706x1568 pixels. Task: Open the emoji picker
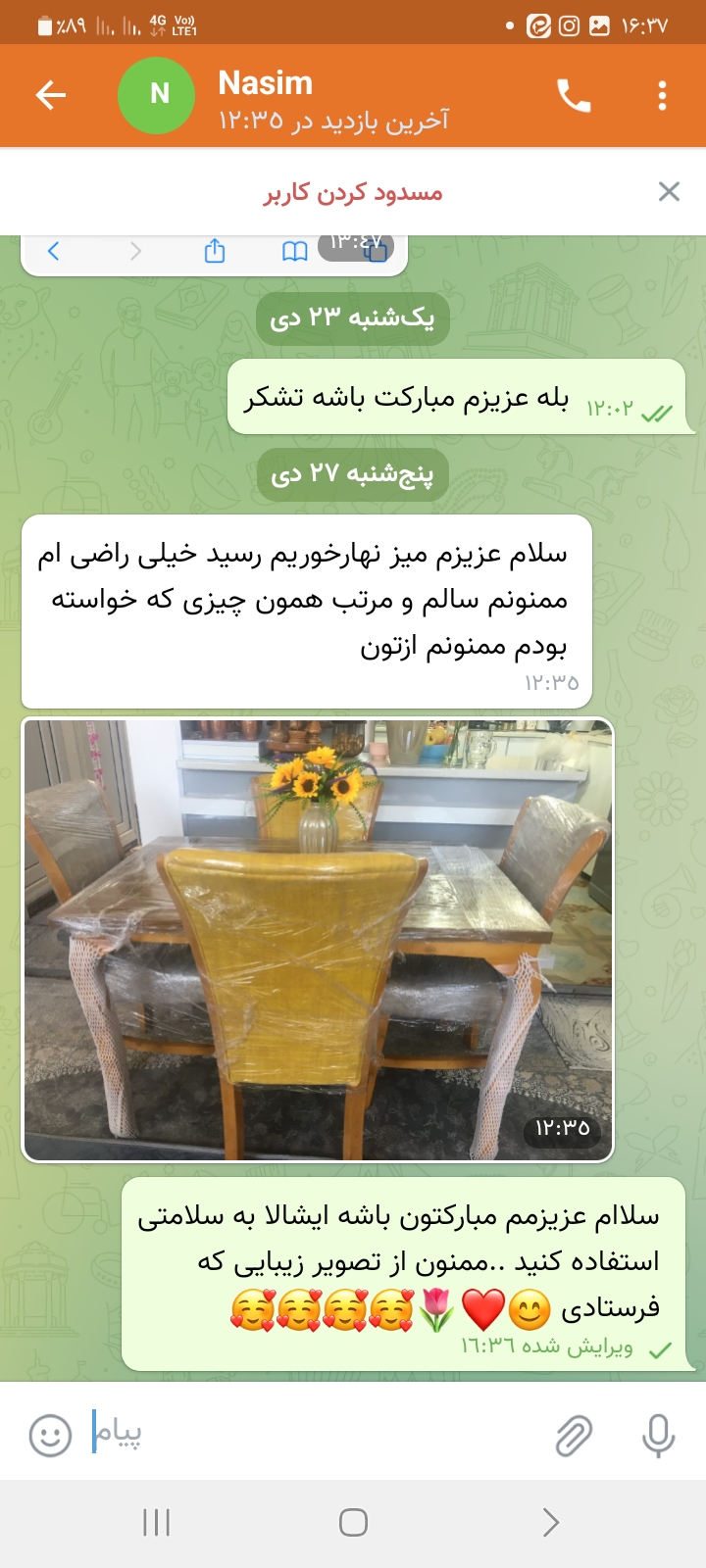pyautogui.click(x=50, y=1436)
